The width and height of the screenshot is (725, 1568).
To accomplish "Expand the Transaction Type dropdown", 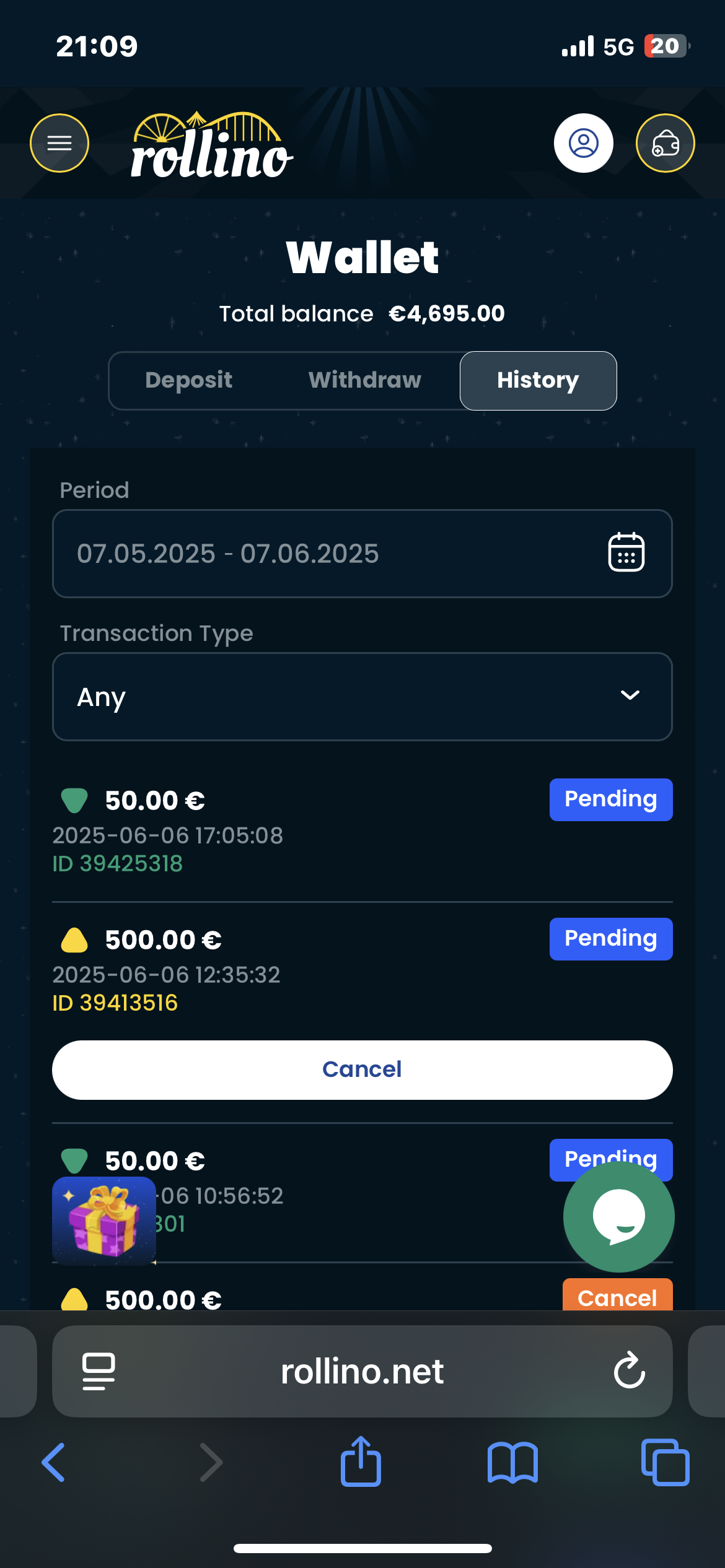I will (362, 697).
